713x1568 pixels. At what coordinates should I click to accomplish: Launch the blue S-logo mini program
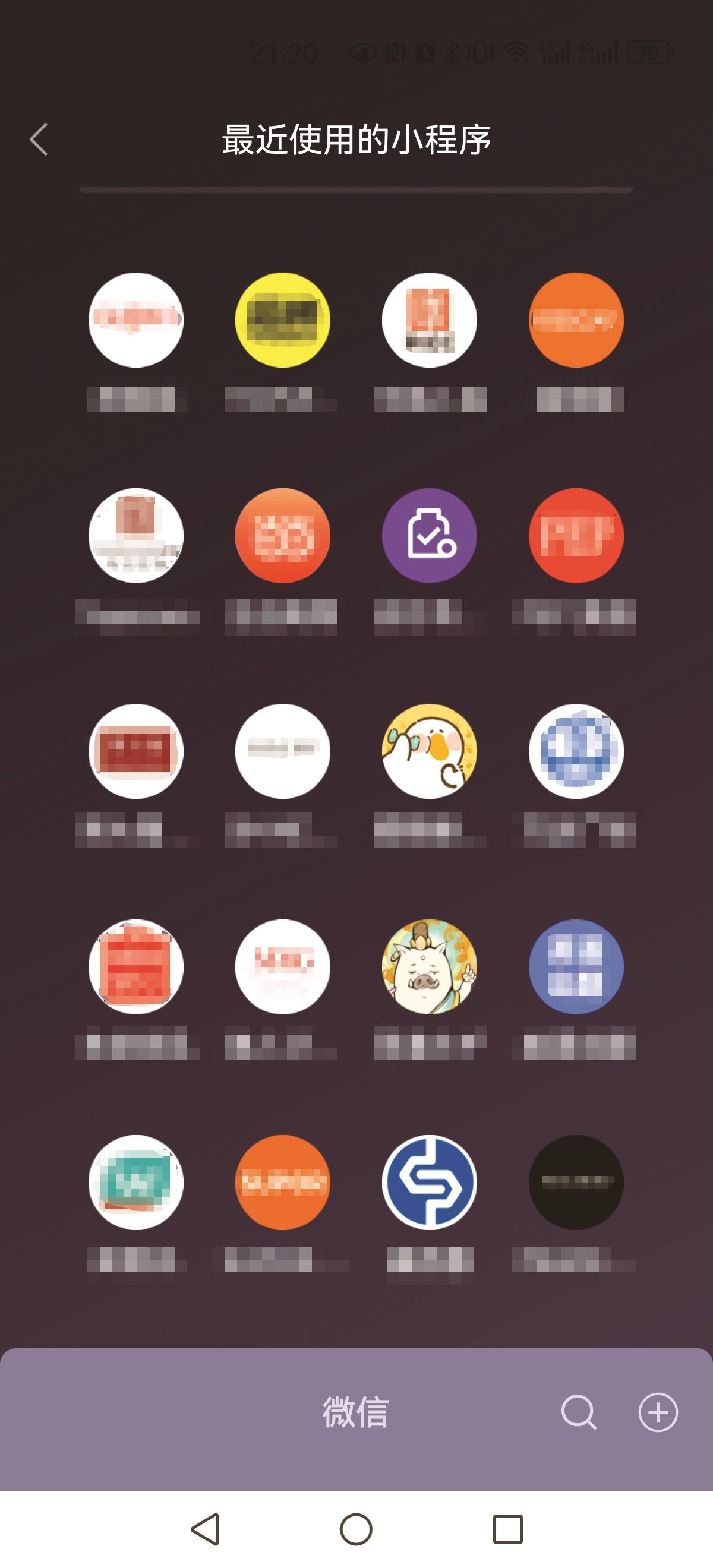(x=429, y=1182)
